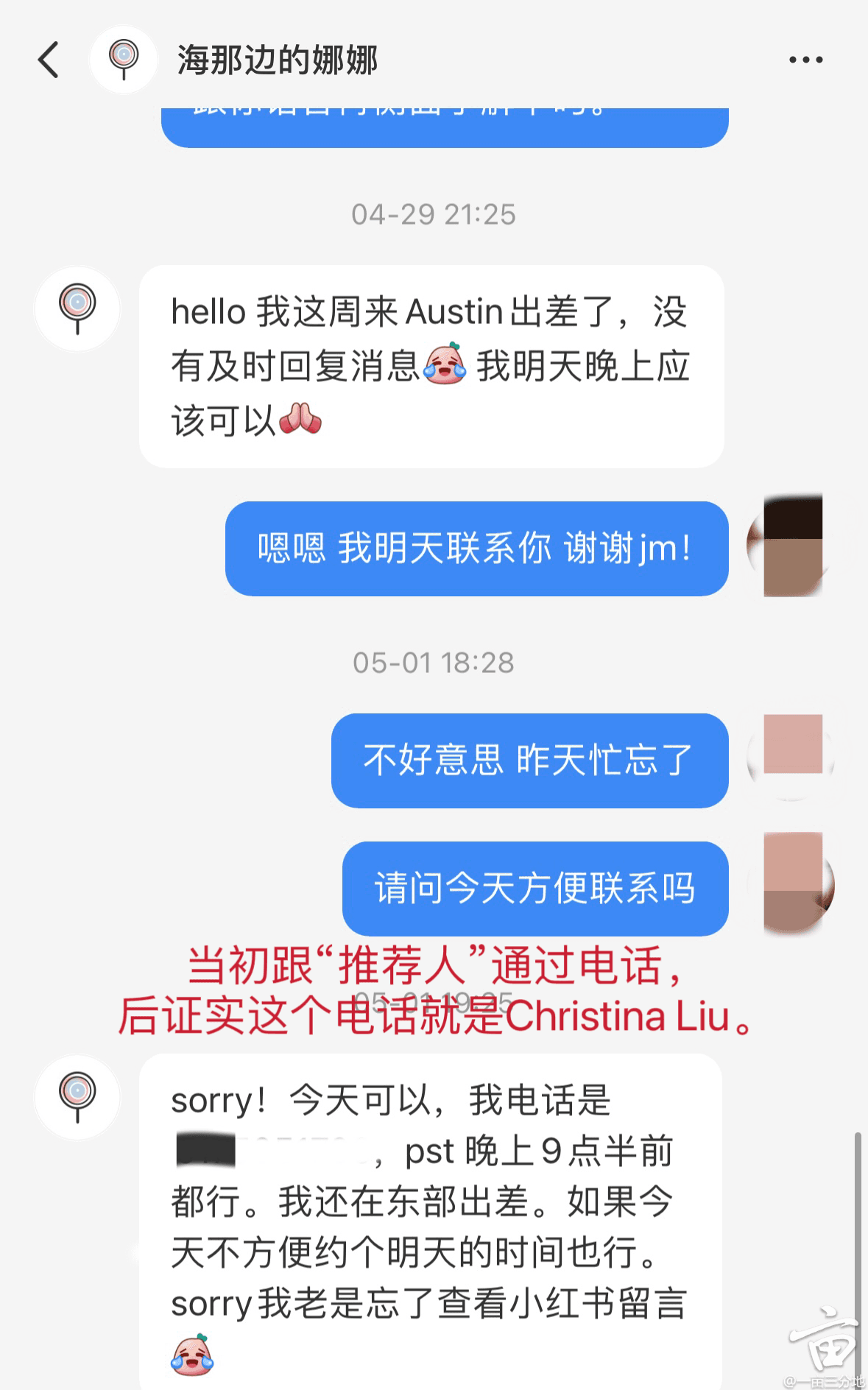Open the three-dot overflow menu
868x1390 pixels.
(x=805, y=60)
